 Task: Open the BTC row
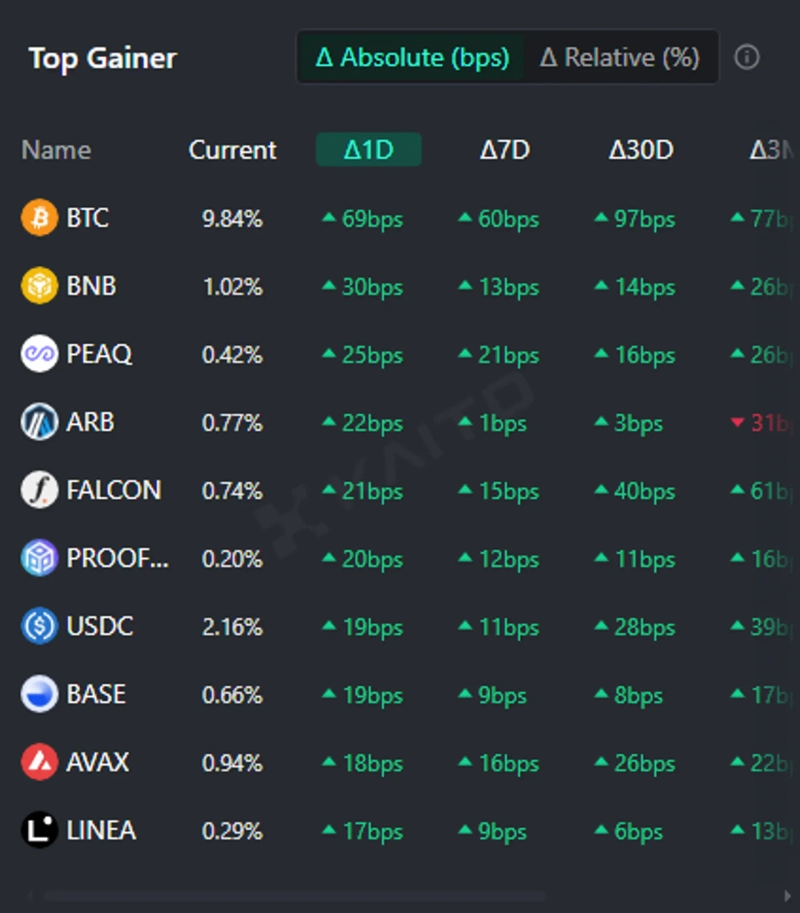click(87, 218)
